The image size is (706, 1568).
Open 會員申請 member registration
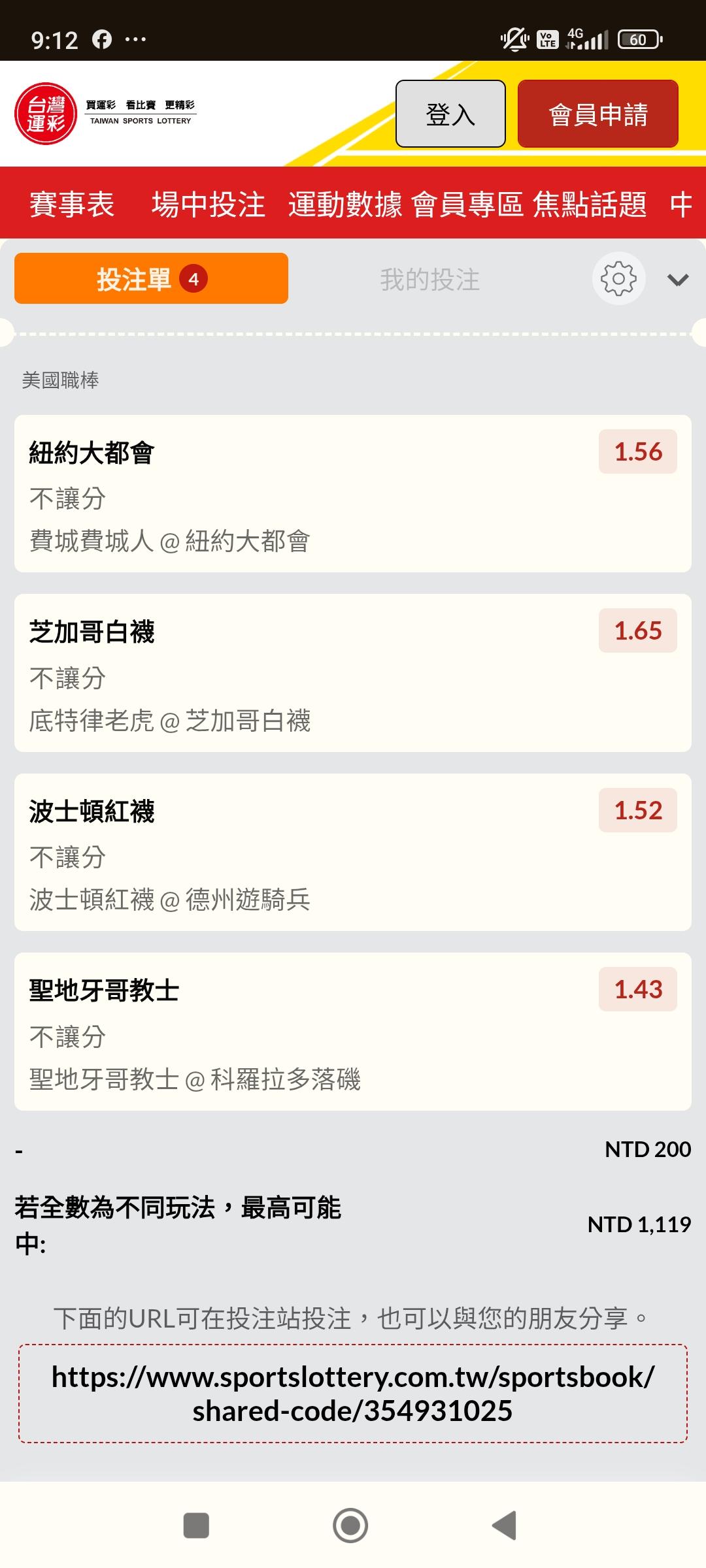597,114
